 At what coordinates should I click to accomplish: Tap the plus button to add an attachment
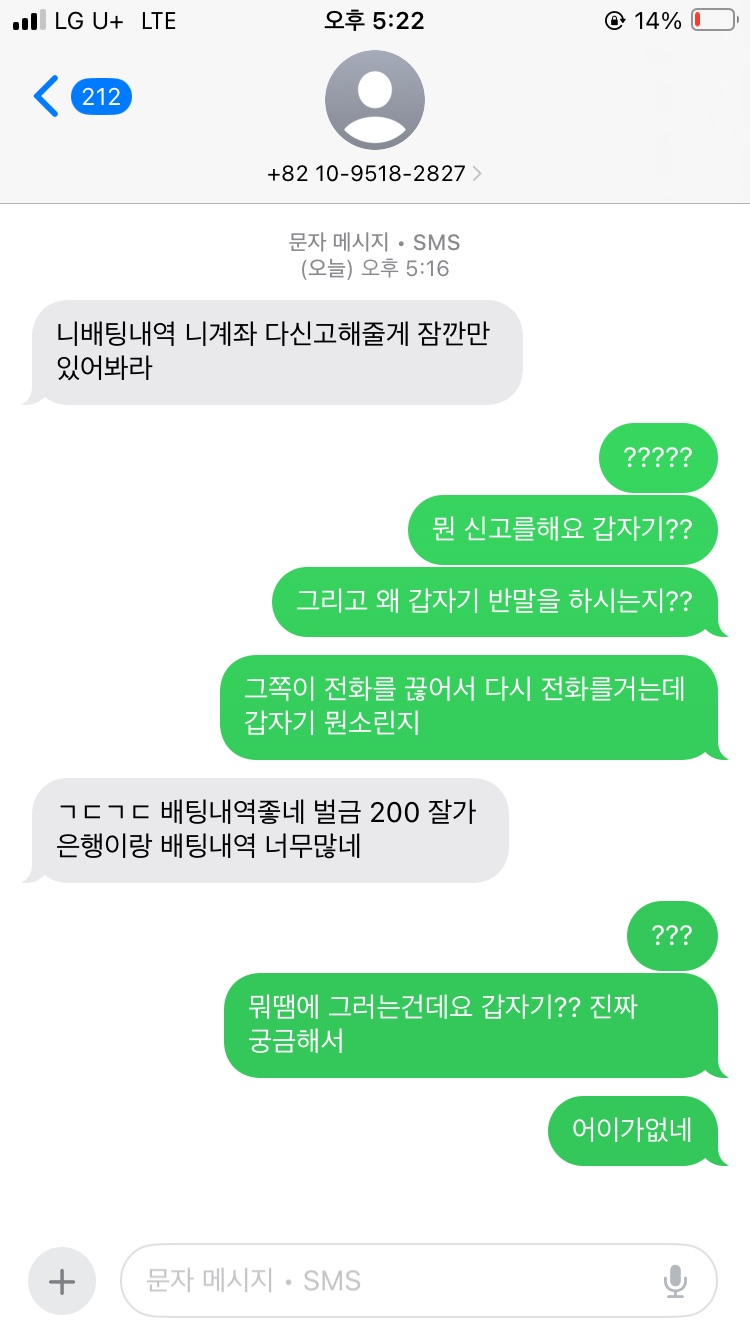(x=61, y=1280)
